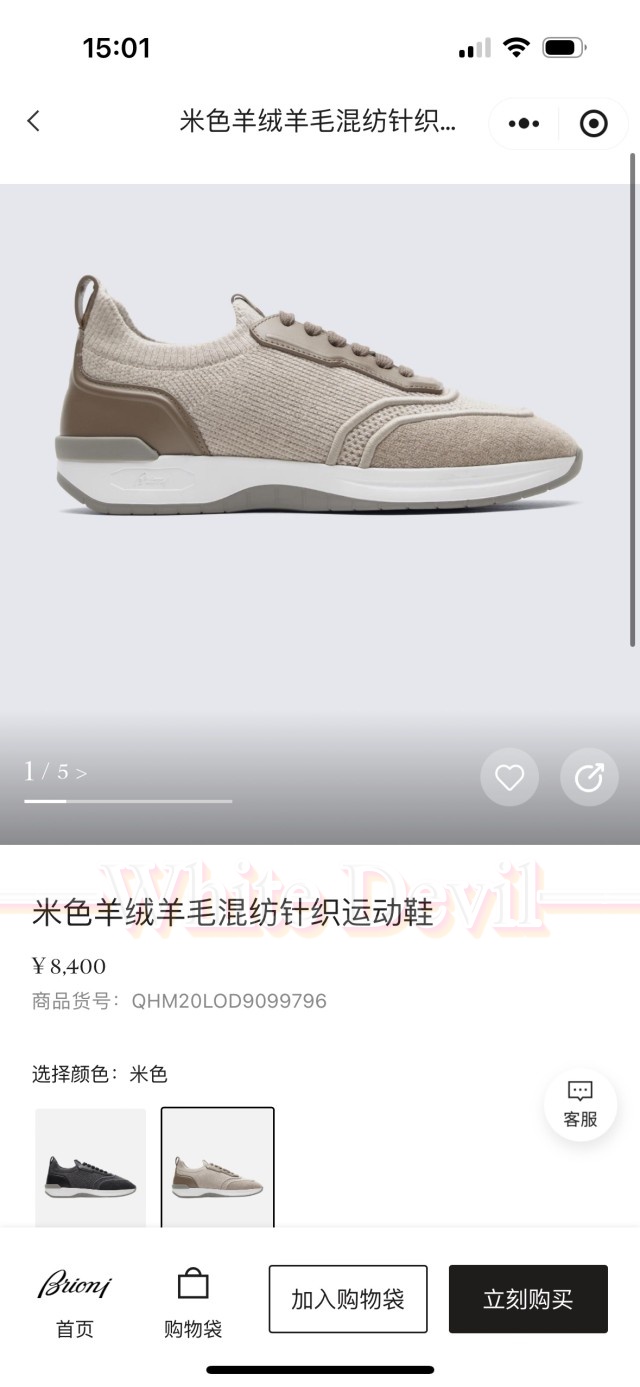Open the 购物袋 shopping bag
Image resolution: width=640 pixels, height=1387 pixels.
pos(193,1299)
